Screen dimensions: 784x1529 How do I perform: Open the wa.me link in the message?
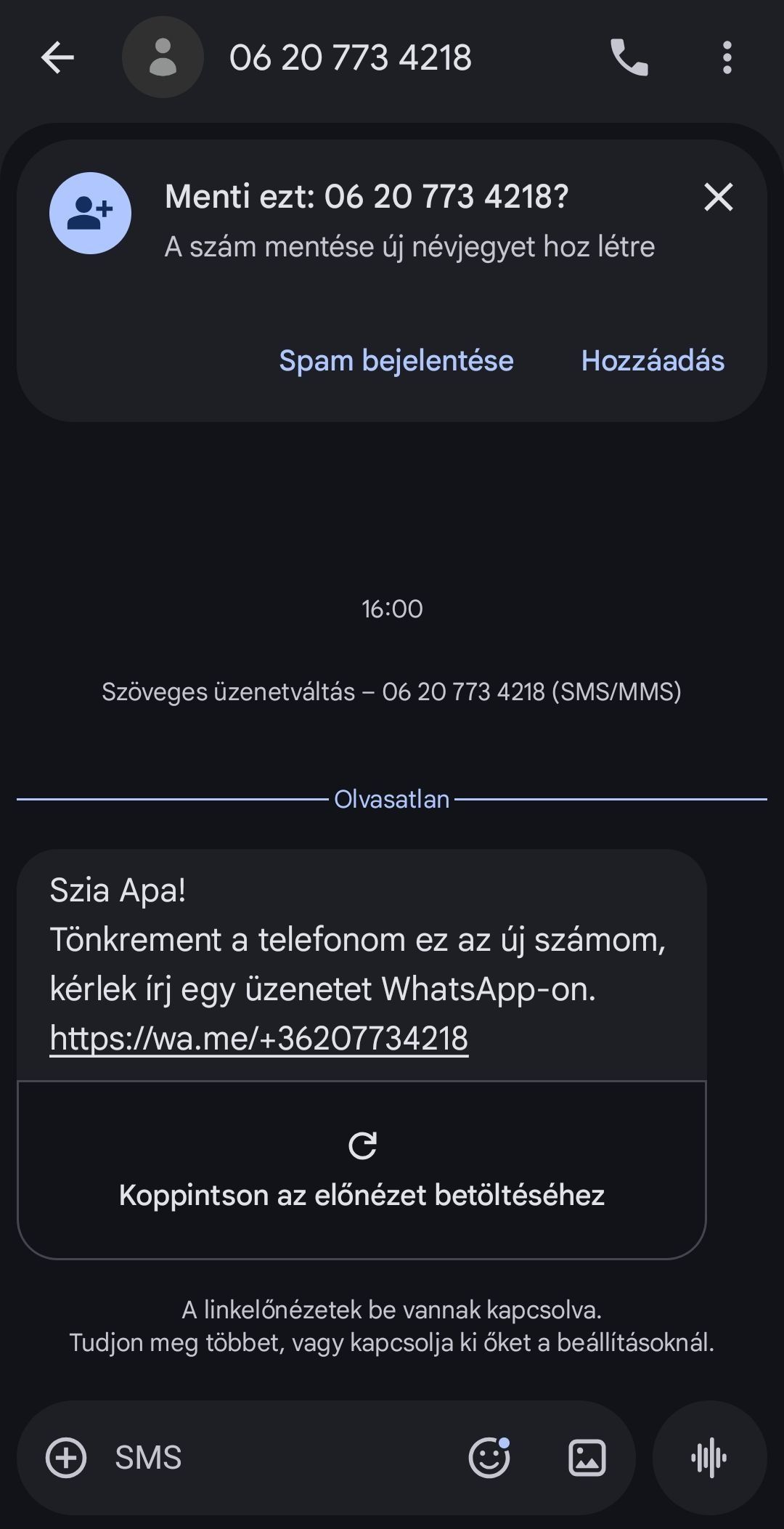coord(259,1039)
